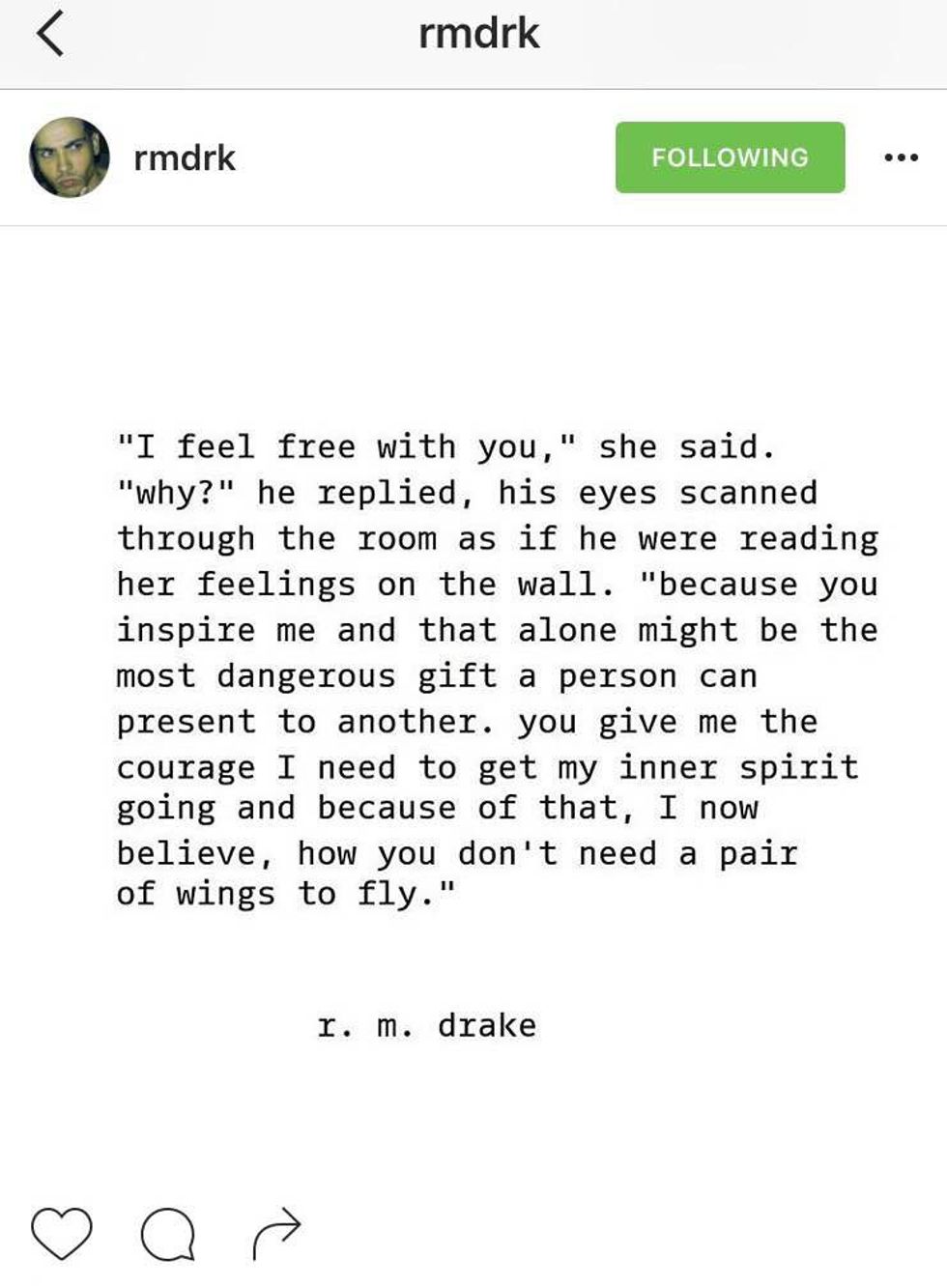This screenshot has height=1288, width=947.
Task: Go back using the top arrow
Action: pos(50,35)
